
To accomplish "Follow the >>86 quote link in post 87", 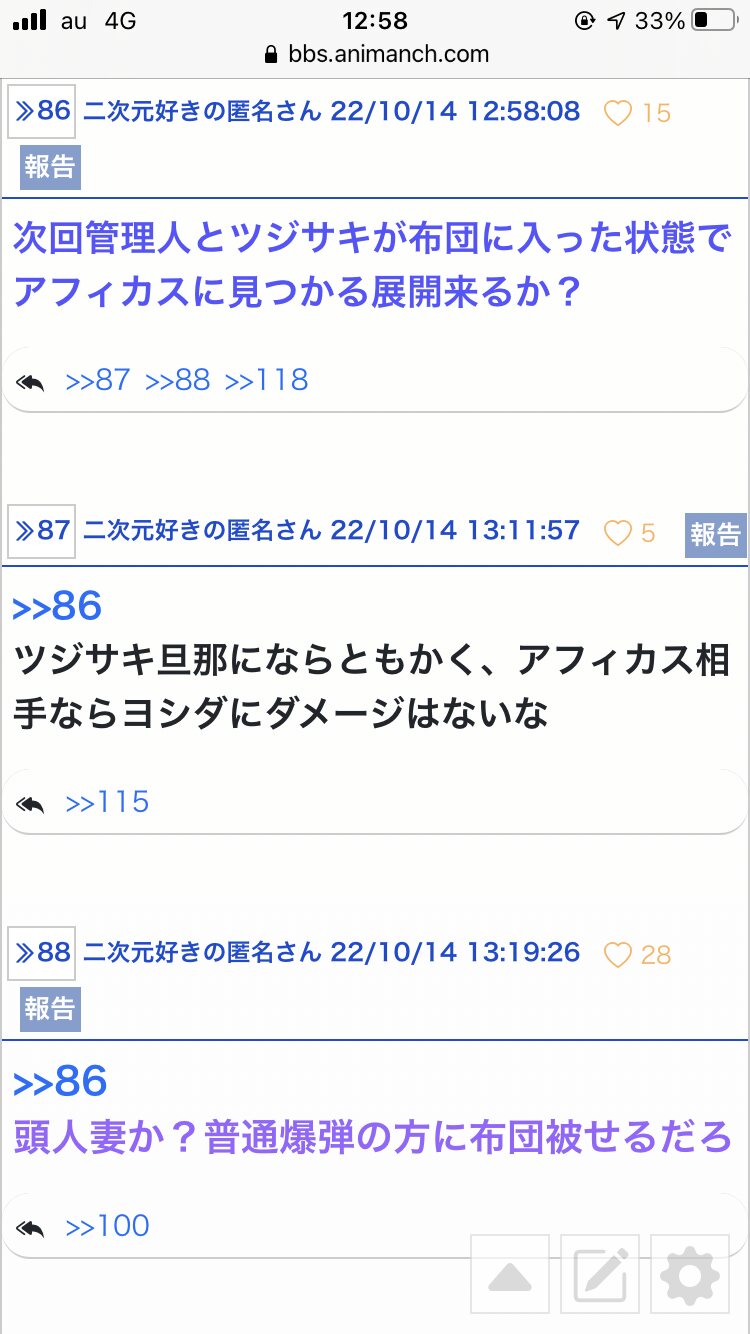I will click(57, 607).
